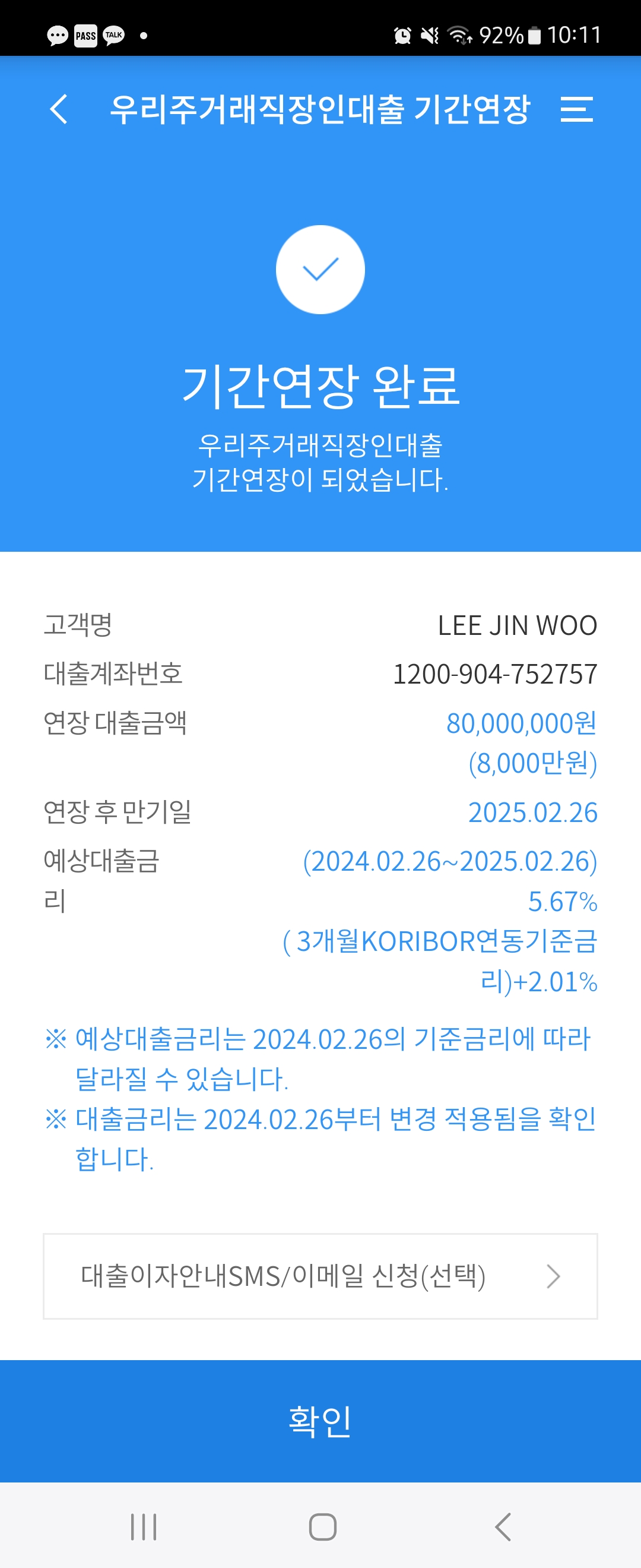Open the recent apps view
641x1568 pixels.
[144, 1526]
